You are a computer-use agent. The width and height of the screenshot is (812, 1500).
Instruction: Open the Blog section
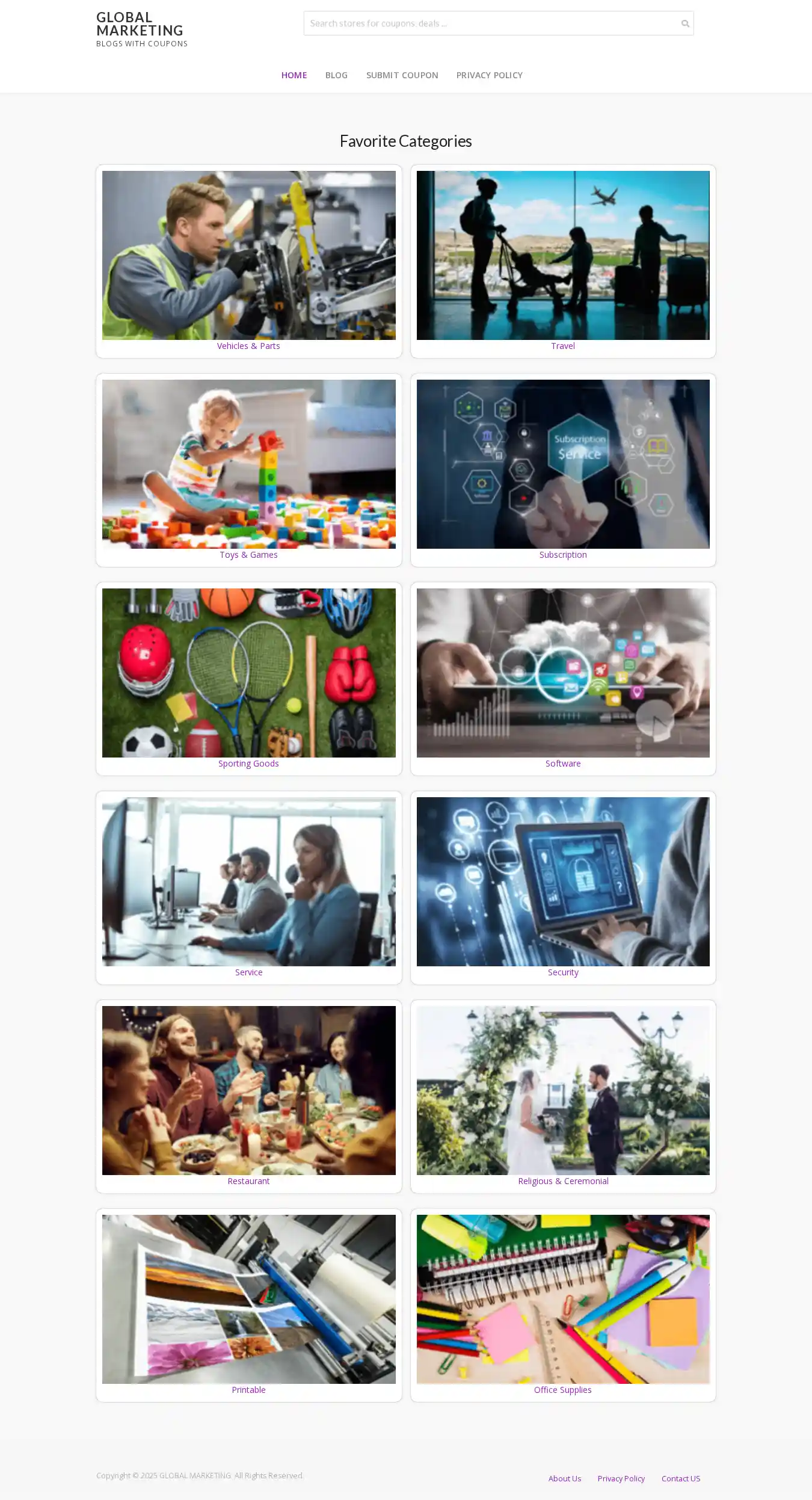pos(336,75)
